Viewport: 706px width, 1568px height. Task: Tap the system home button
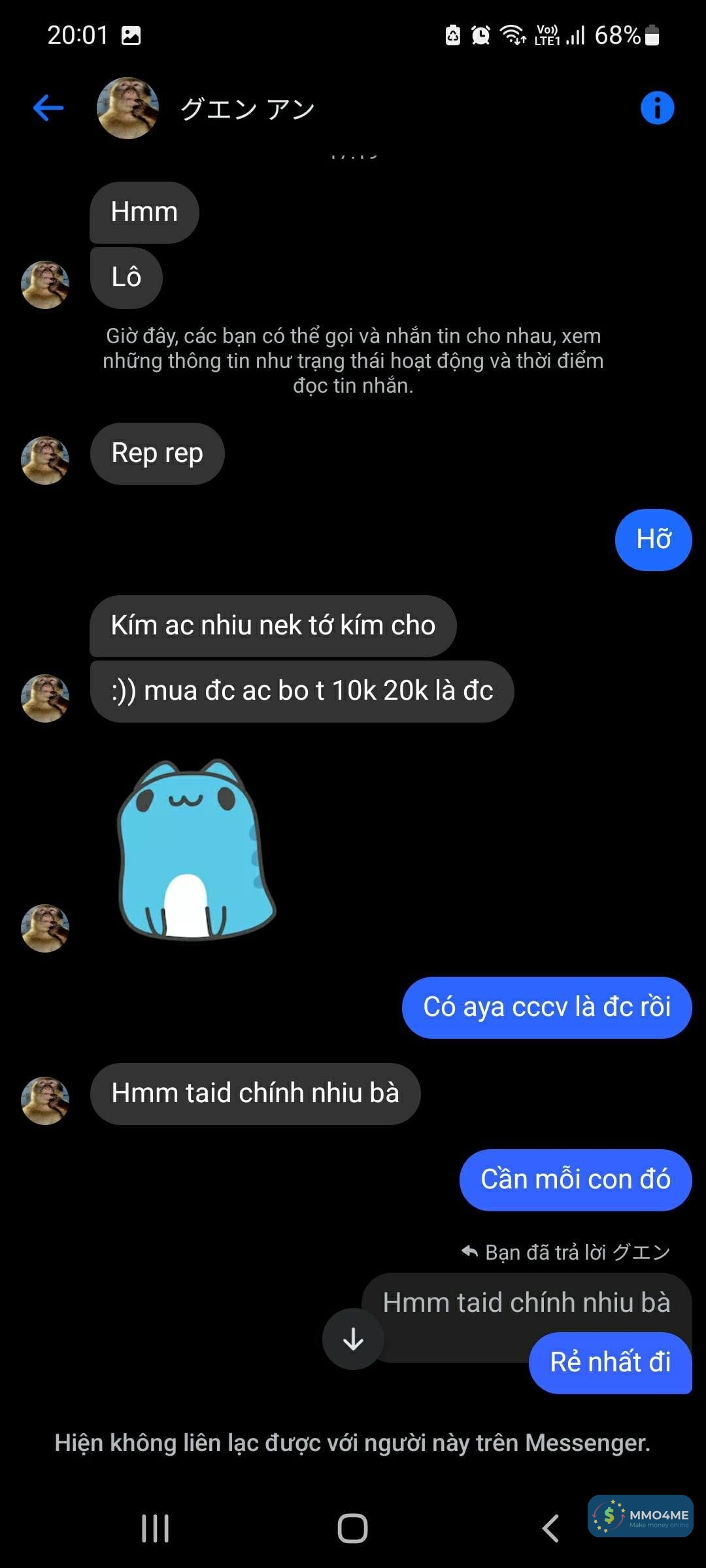tap(353, 1528)
